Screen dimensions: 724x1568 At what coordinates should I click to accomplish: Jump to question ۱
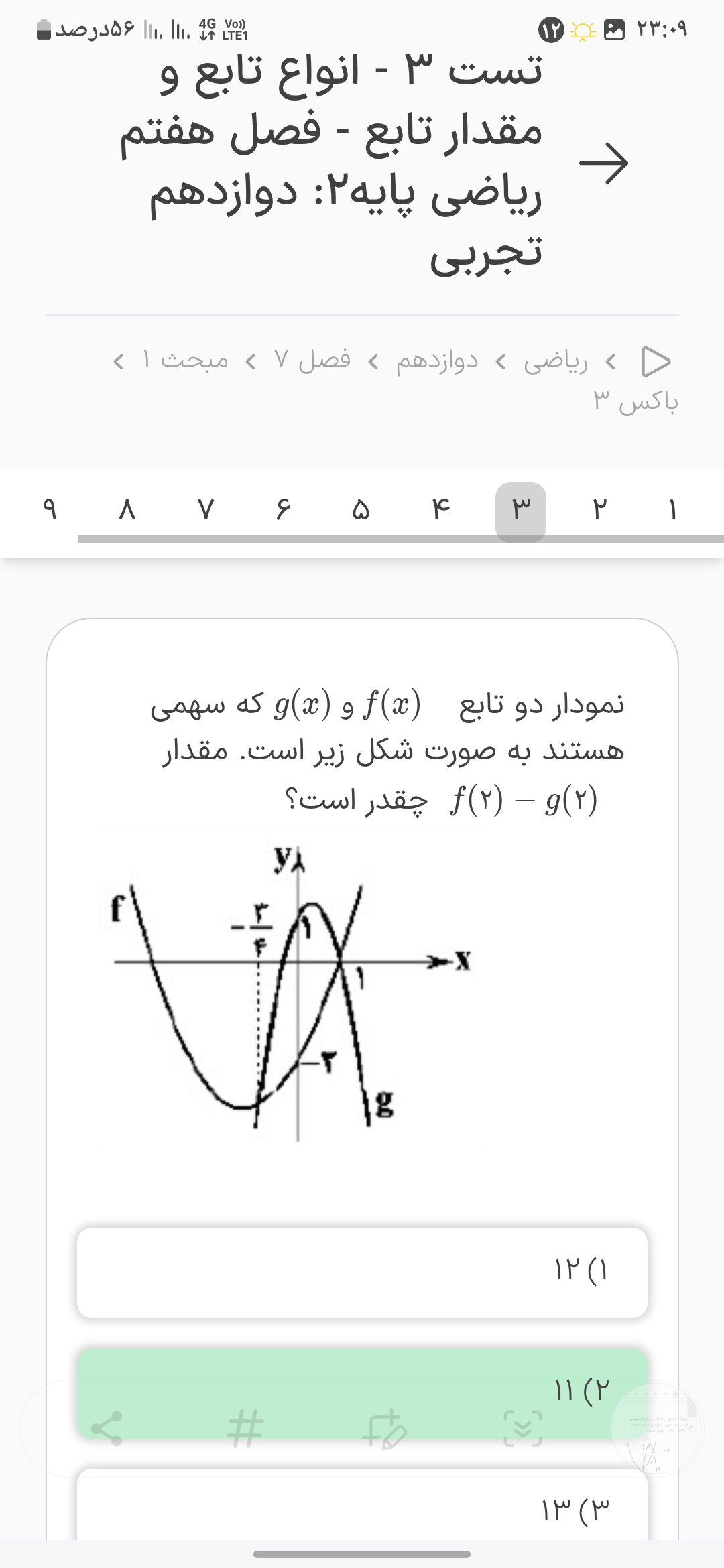click(673, 512)
